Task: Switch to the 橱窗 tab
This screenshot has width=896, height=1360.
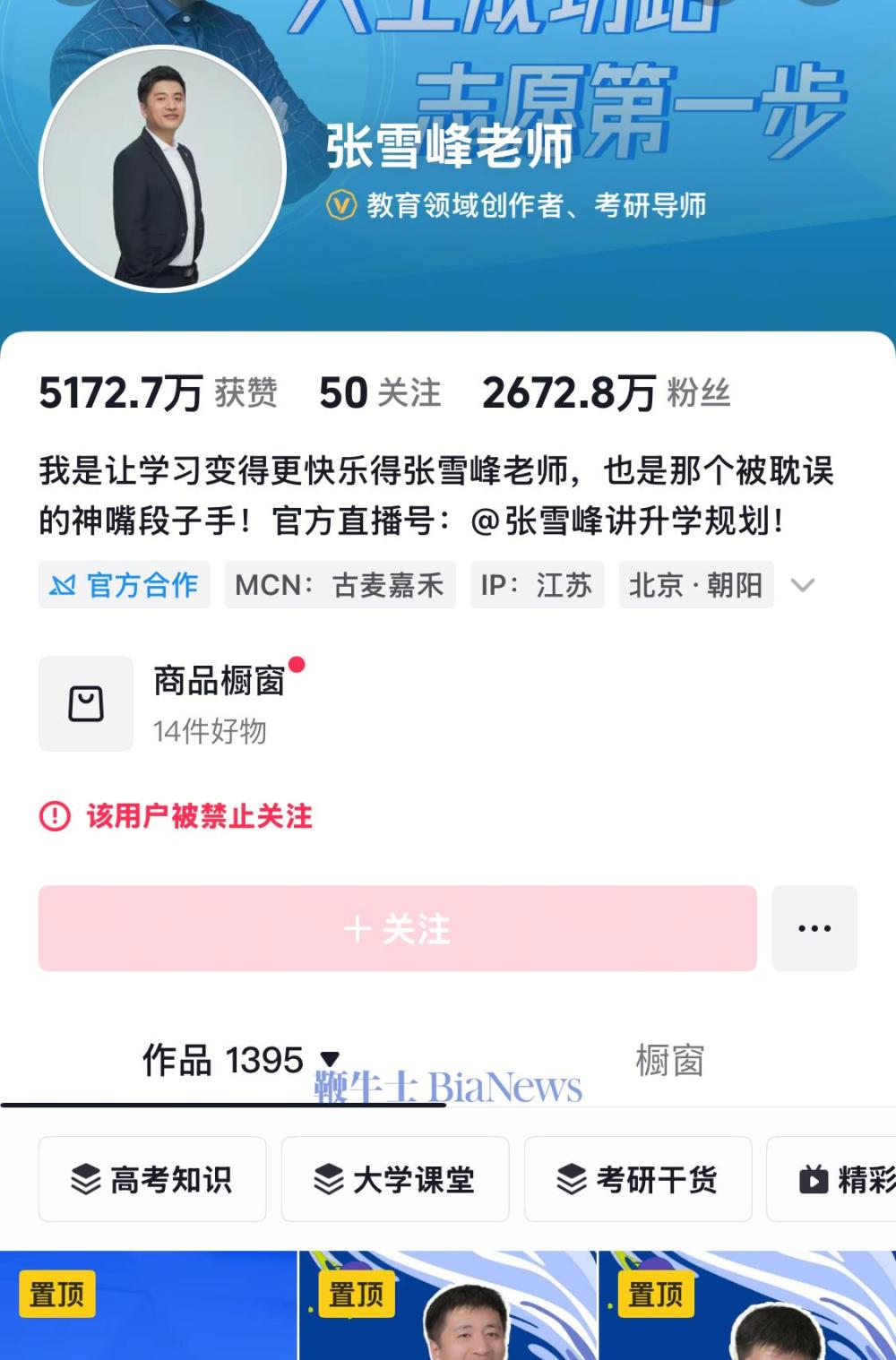Action: pyautogui.click(x=669, y=1061)
